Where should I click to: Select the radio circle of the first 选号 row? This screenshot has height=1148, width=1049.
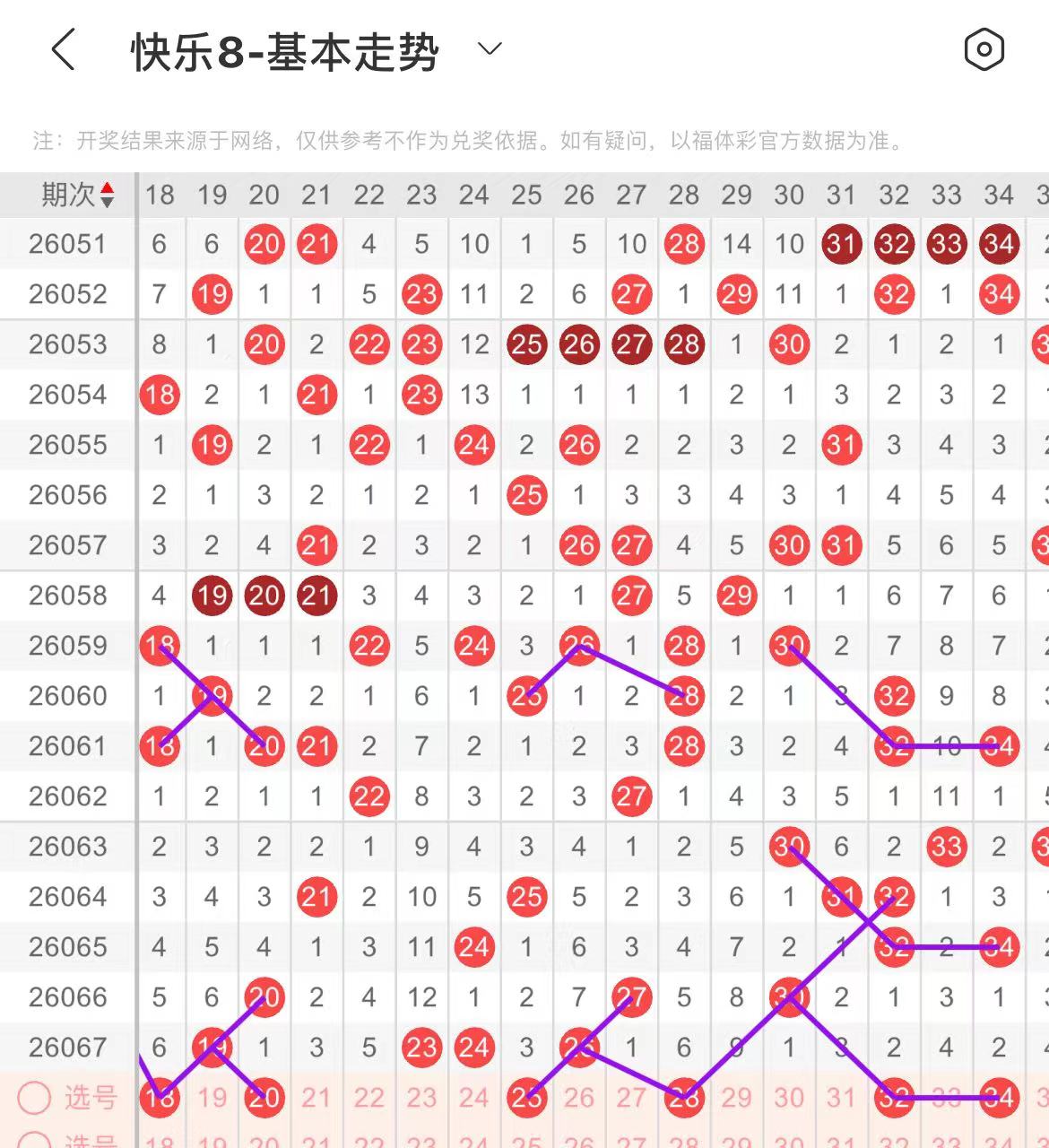point(34,1098)
